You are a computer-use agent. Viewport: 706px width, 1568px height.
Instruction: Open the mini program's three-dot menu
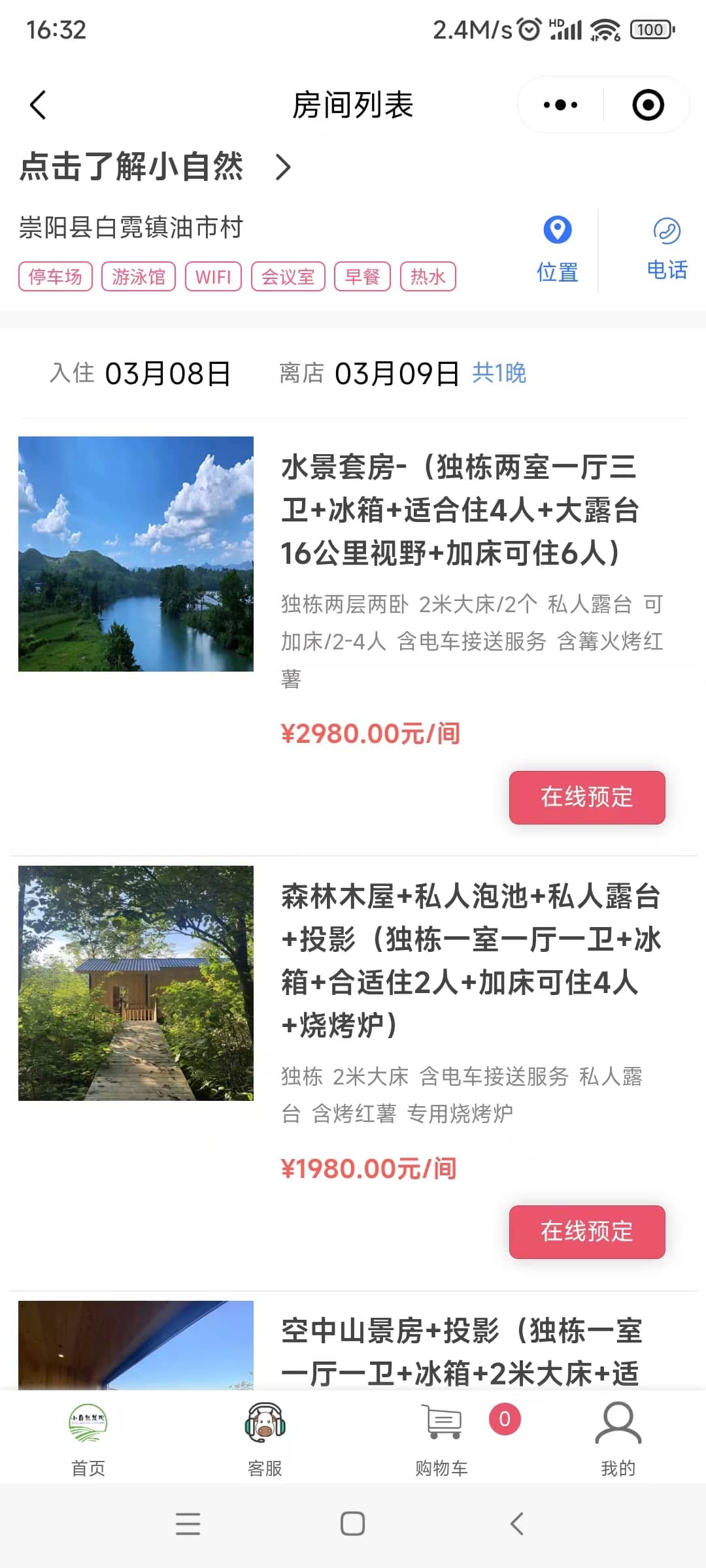click(x=560, y=105)
